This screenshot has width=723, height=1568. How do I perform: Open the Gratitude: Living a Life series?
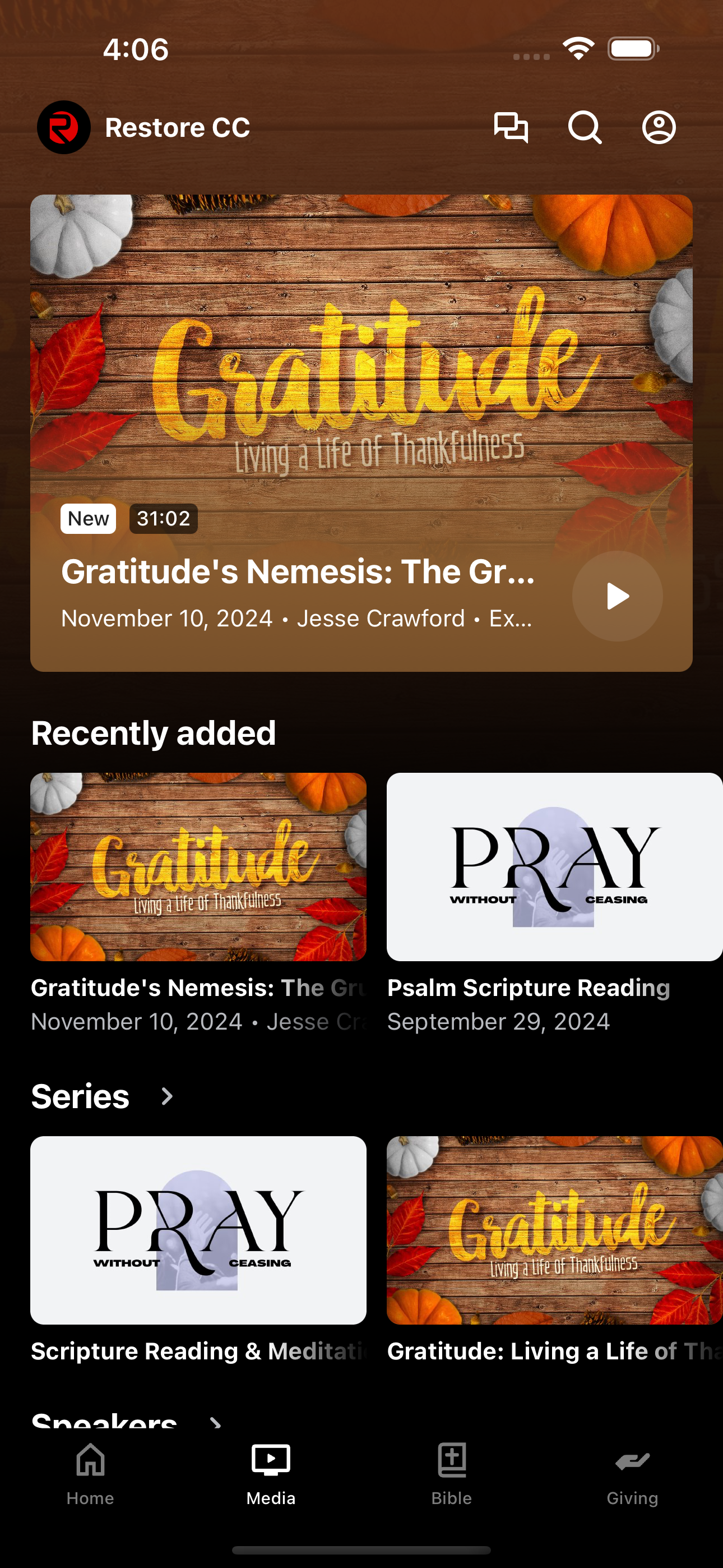[554, 1250]
